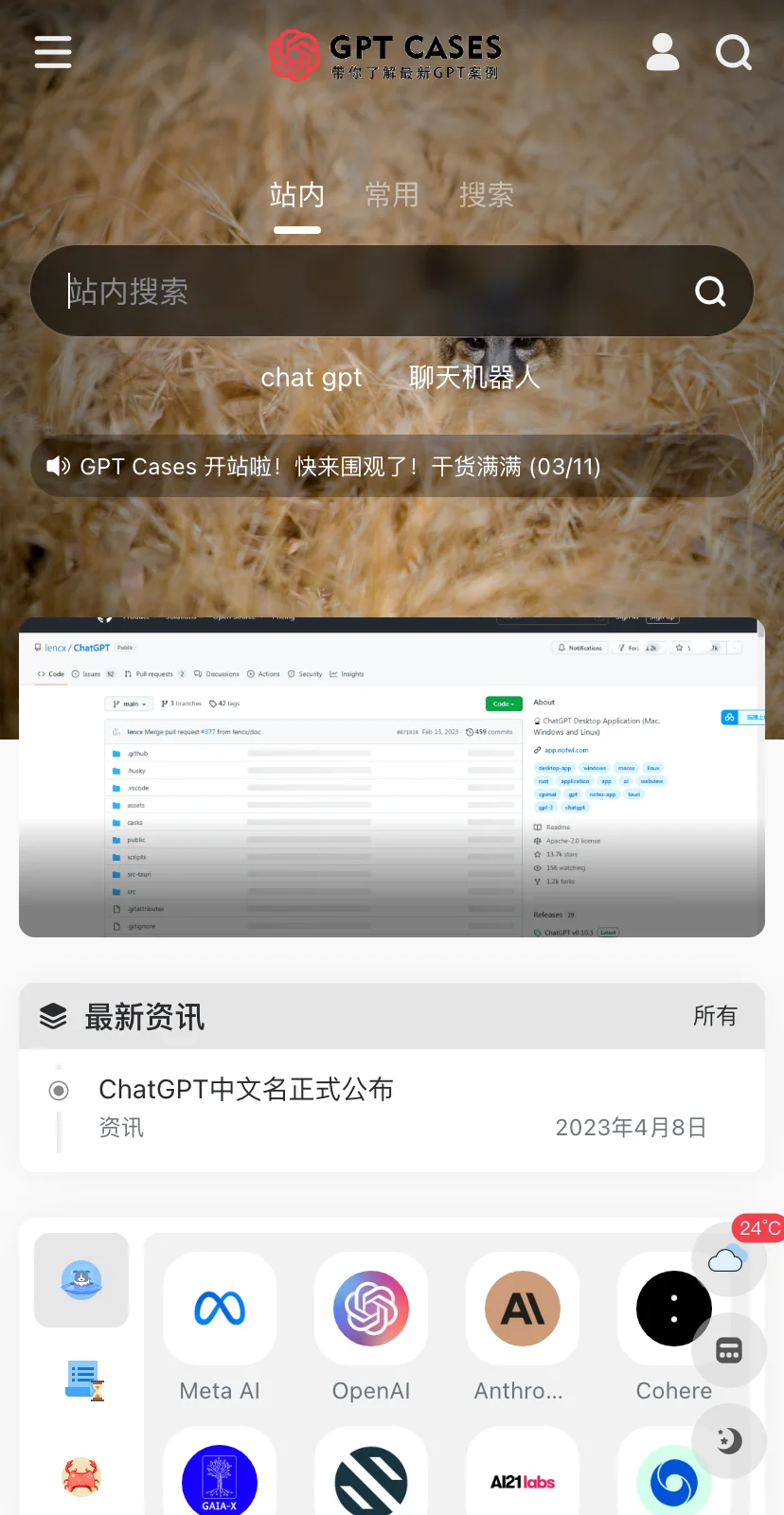Open the OpenAI site tile
The height and width of the screenshot is (1515, 784).
[x=371, y=1326]
